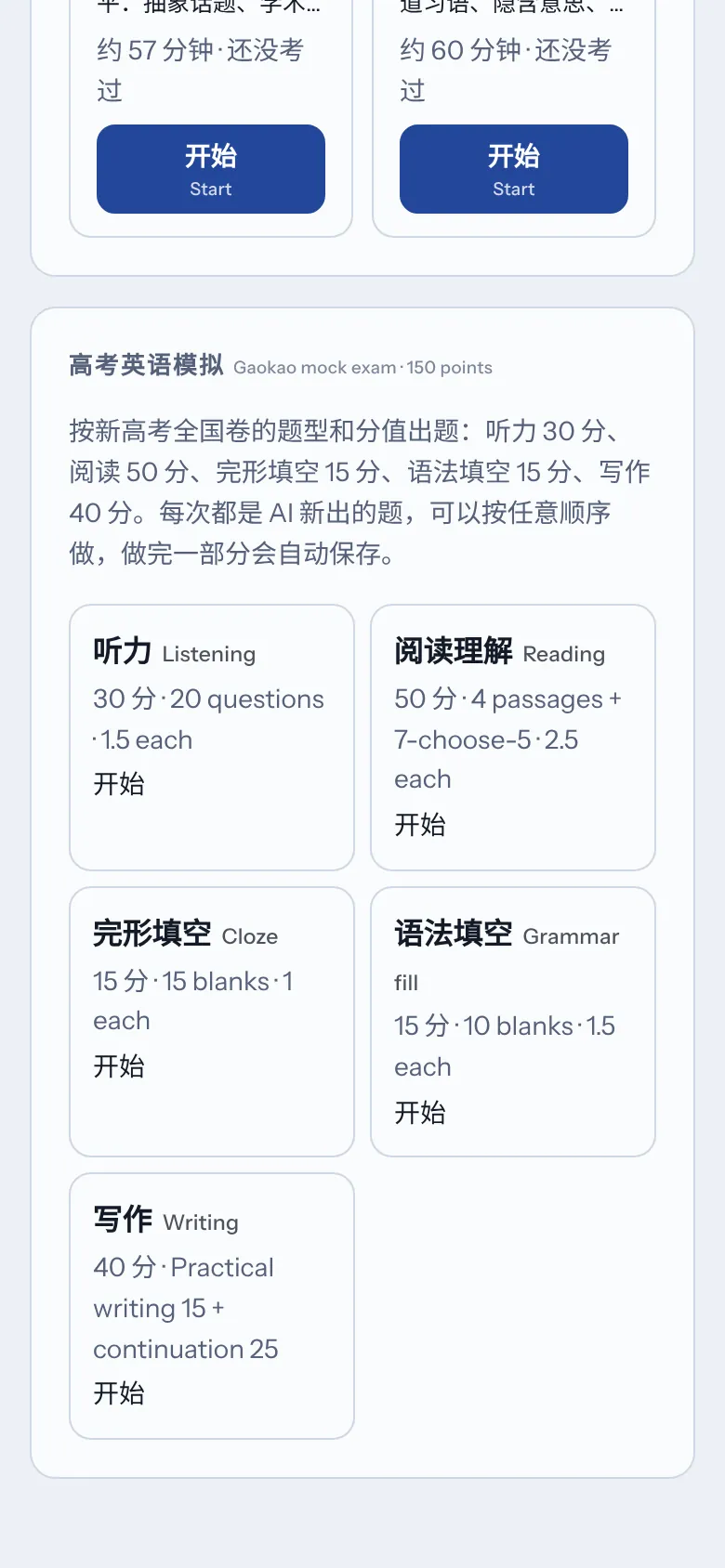This screenshot has height=1568, width=725.
Task: Start the Cloze section card
Action: click(x=212, y=1022)
